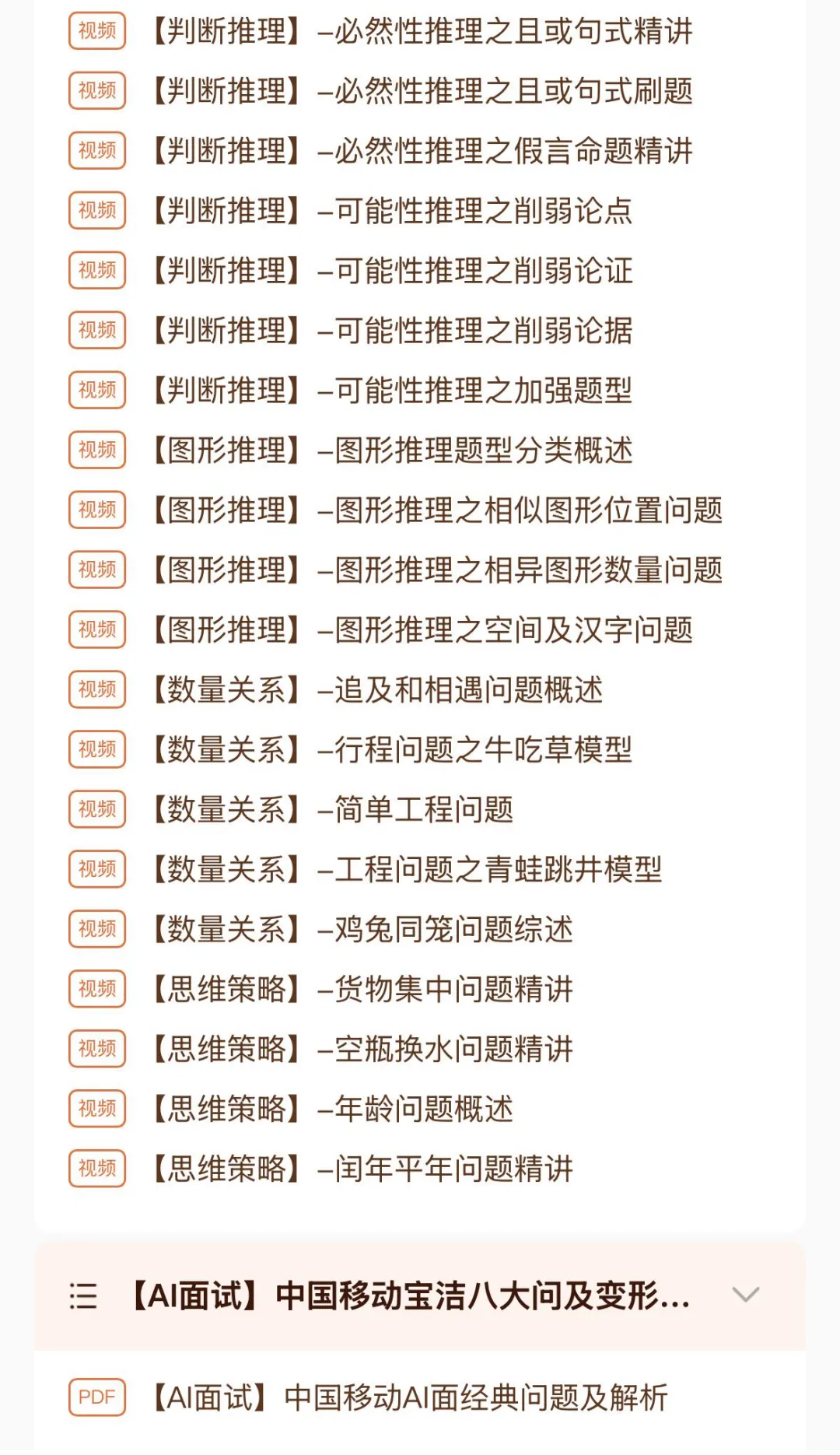Open PDF 中国移动AI面经典问题及解析
The image size is (840, 1455).
[x=420, y=1398]
